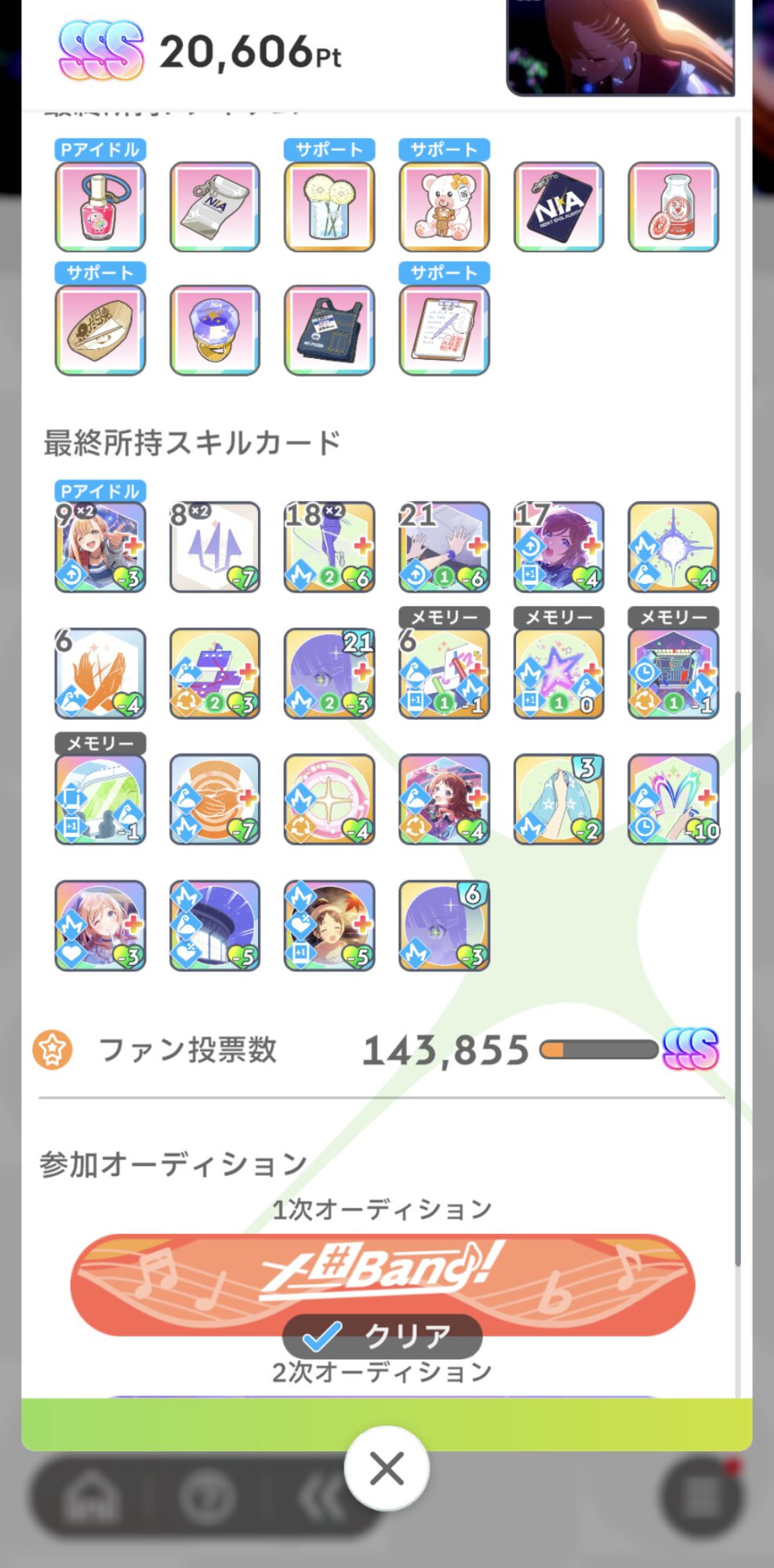Screen dimensions: 774x1568
Task: View the Band! first audition banner
Action: click(383, 1285)
